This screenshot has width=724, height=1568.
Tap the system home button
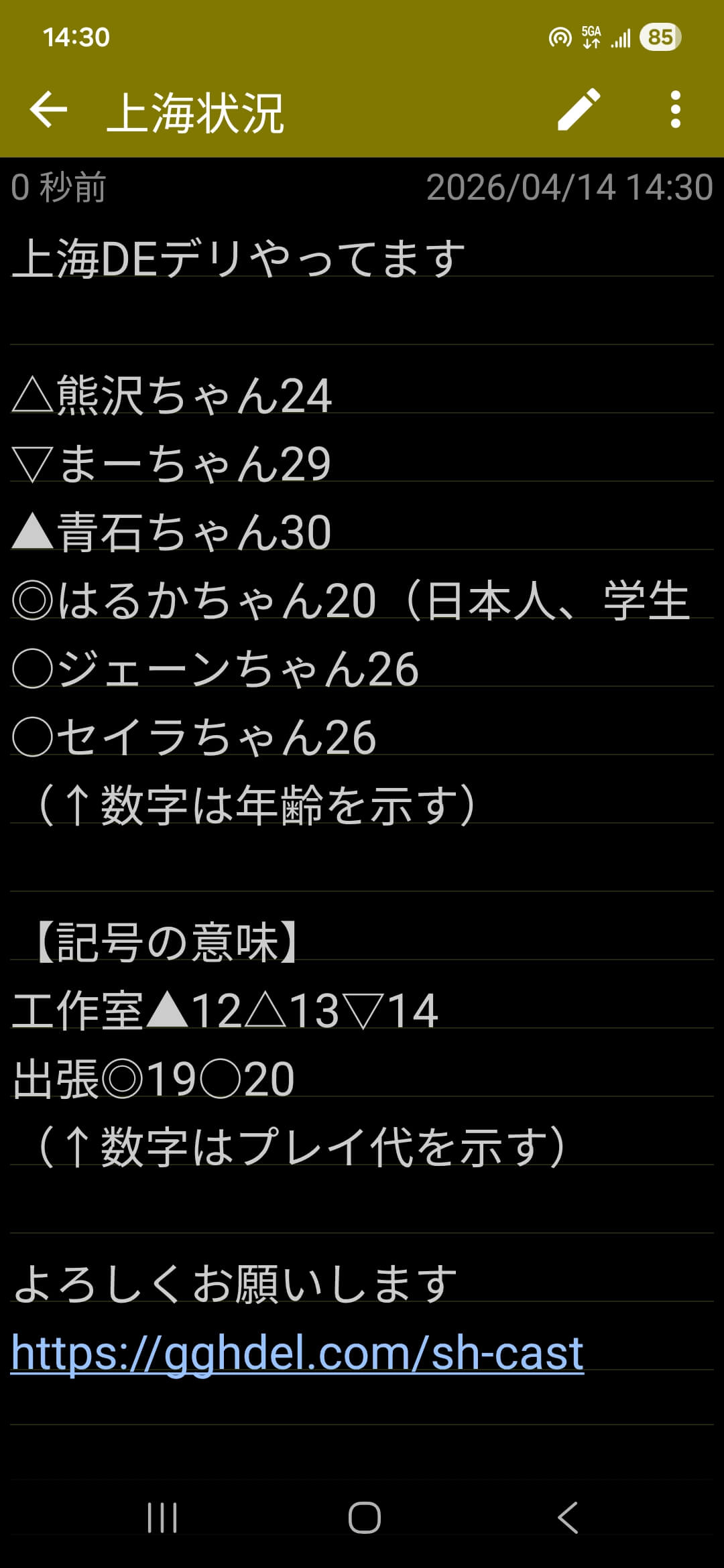pos(364,1517)
